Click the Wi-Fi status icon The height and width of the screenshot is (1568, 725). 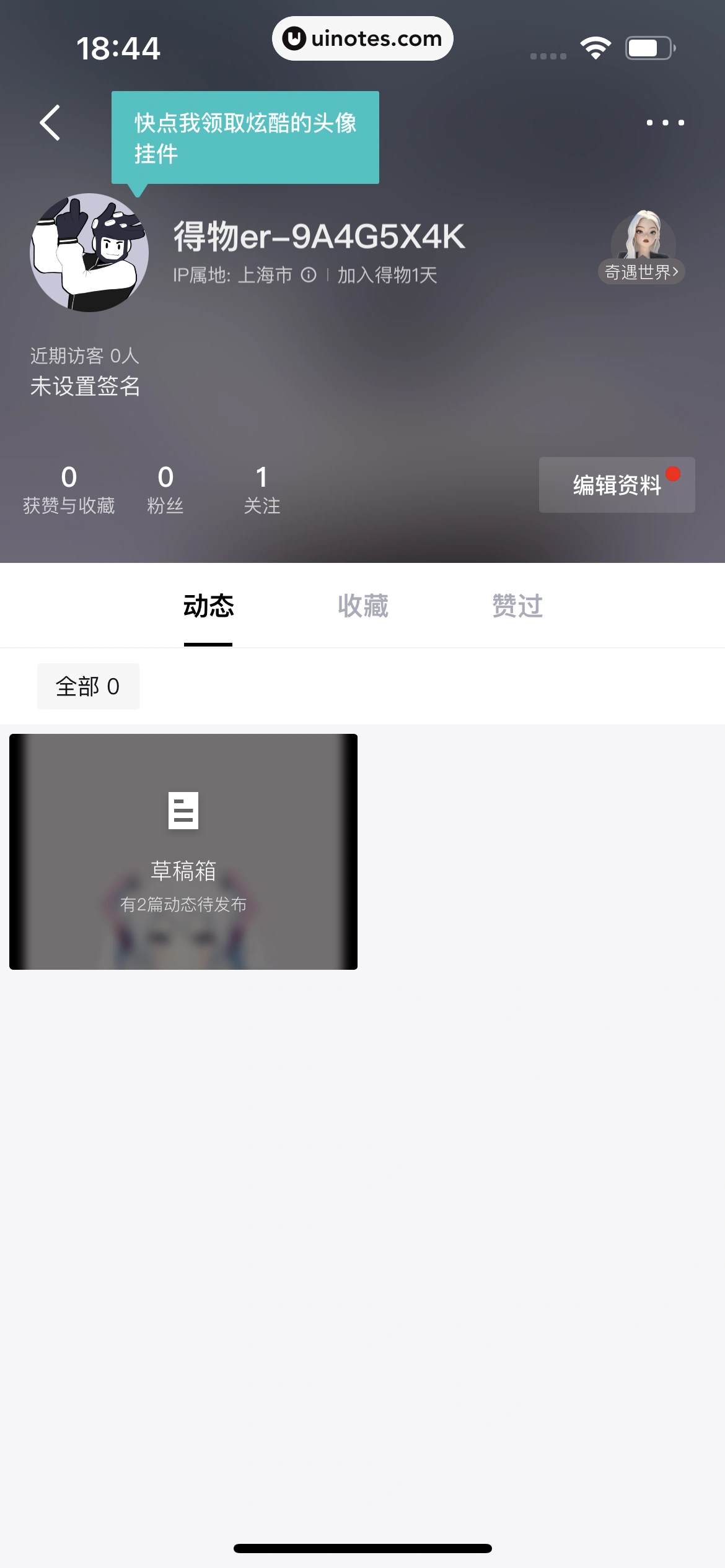[595, 45]
